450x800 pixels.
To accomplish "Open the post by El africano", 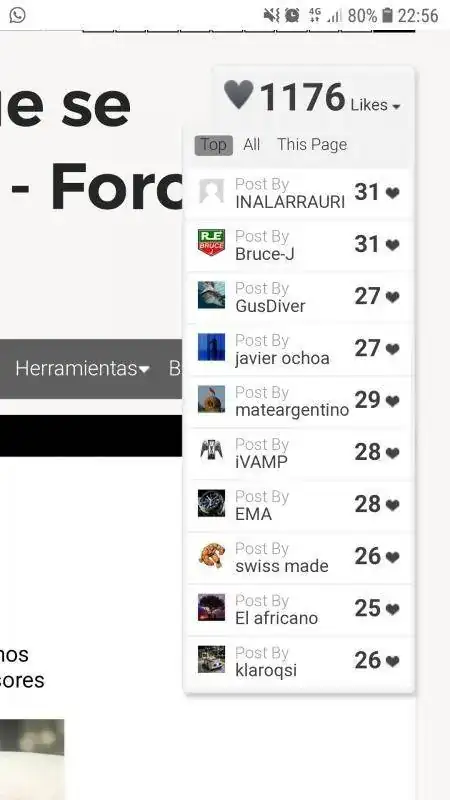I will pos(299,609).
